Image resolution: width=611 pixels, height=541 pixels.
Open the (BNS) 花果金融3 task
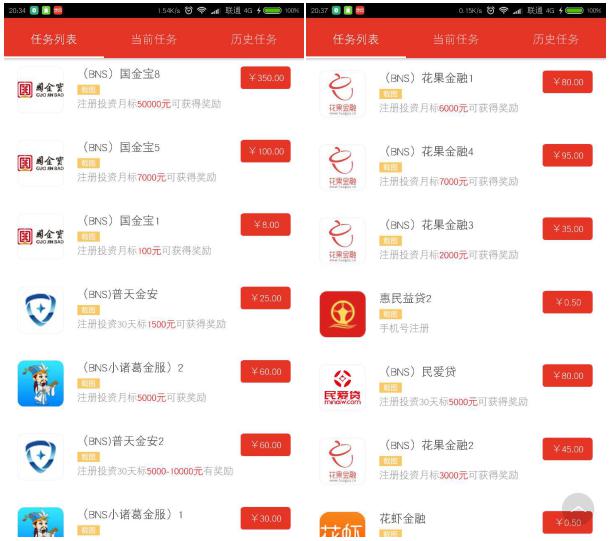point(430,225)
